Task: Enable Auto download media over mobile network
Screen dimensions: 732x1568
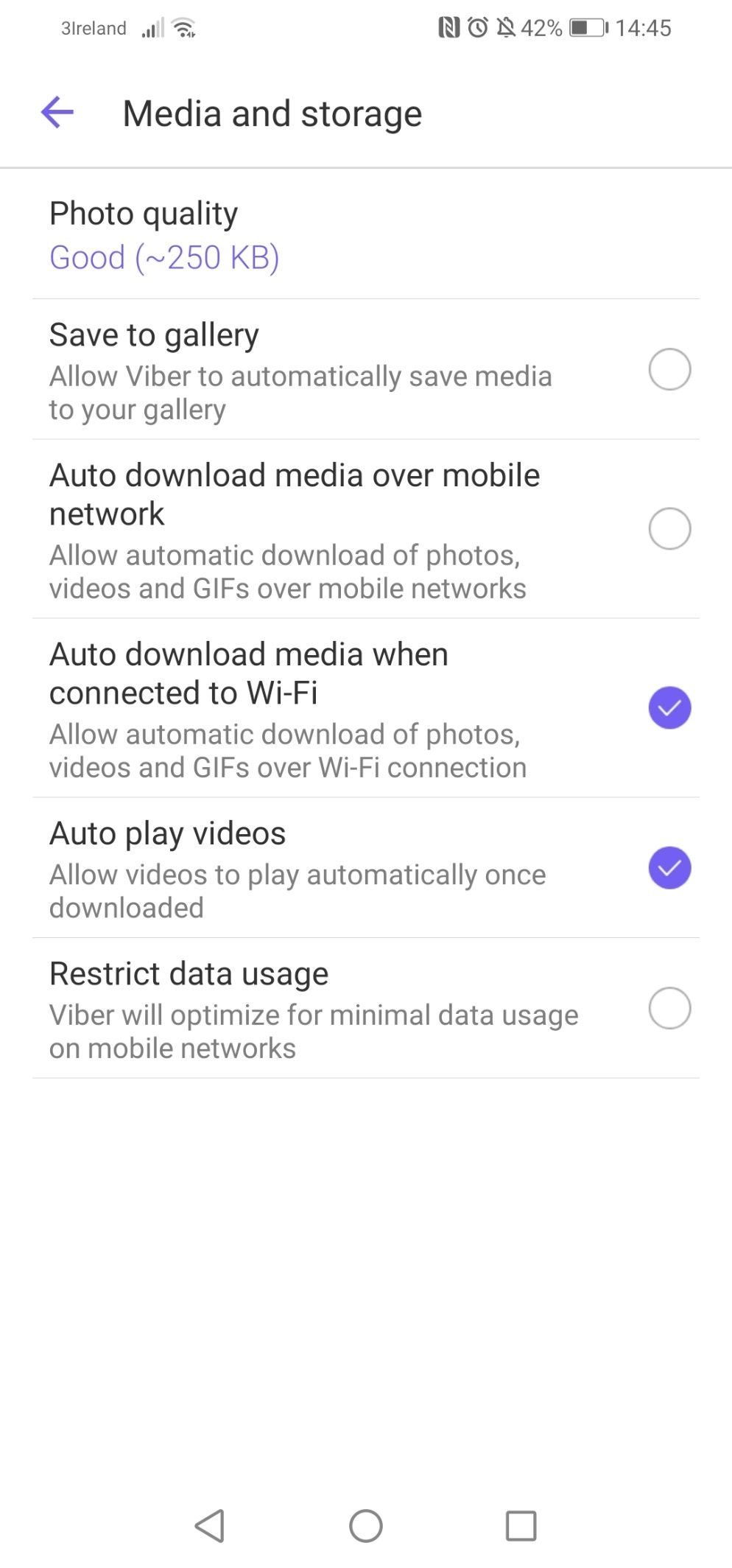Action: (x=669, y=529)
